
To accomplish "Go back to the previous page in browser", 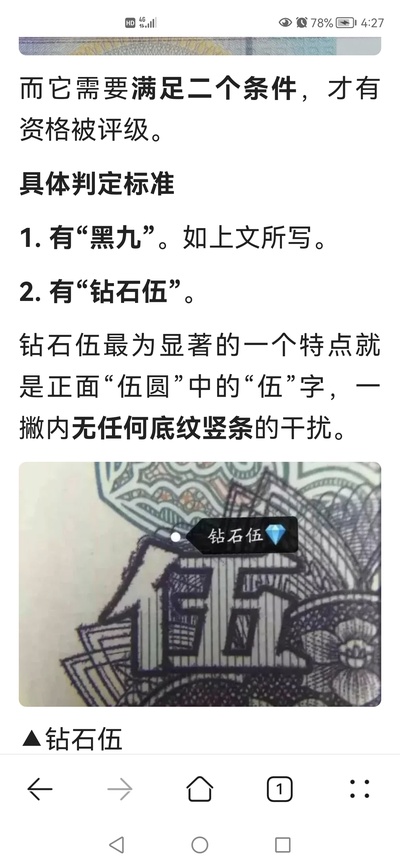I will click(x=40, y=789).
